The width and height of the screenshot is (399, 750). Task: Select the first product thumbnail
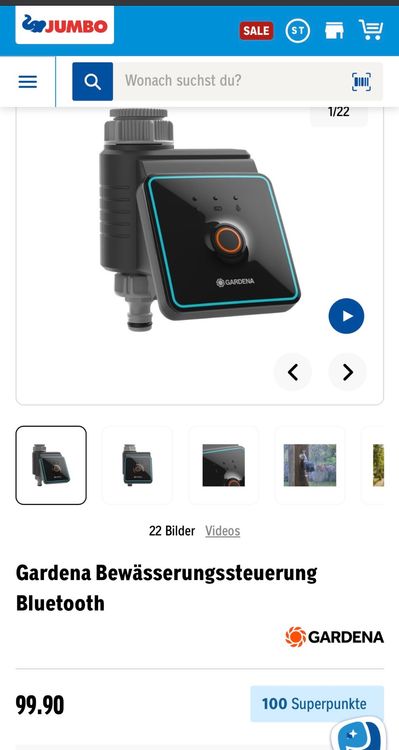(51, 465)
